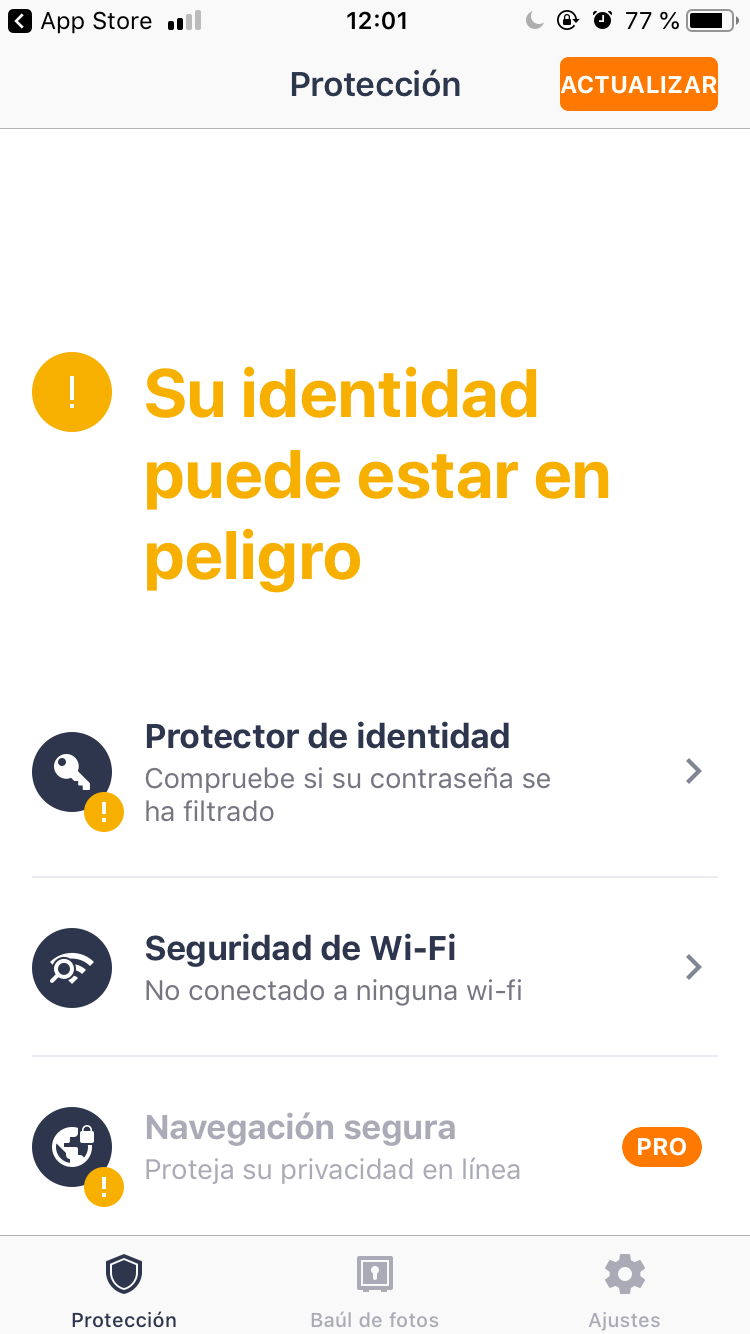Select the Navegación segura PRO row
The height and width of the screenshot is (1334, 750).
pos(375,1146)
